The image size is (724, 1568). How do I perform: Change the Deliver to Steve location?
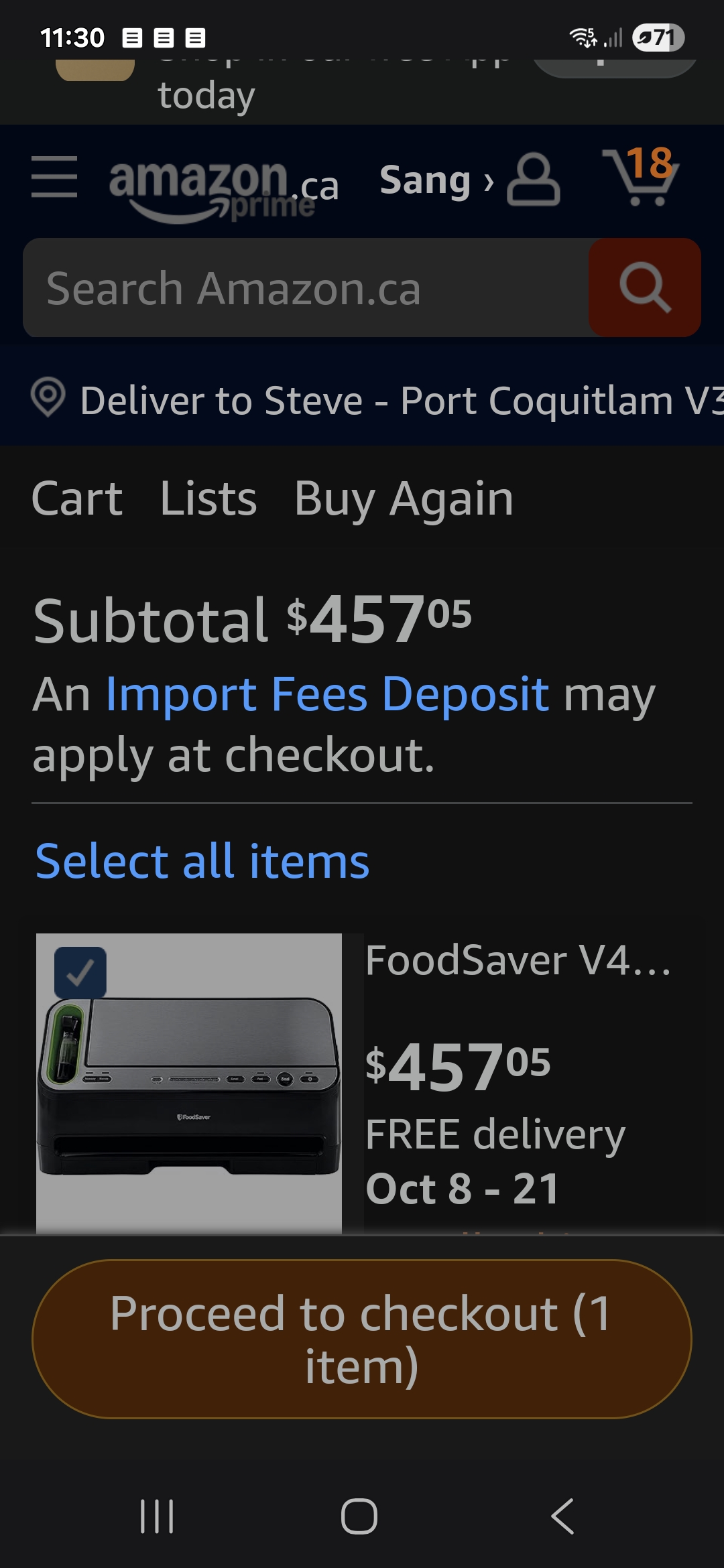pyautogui.click(x=375, y=401)
